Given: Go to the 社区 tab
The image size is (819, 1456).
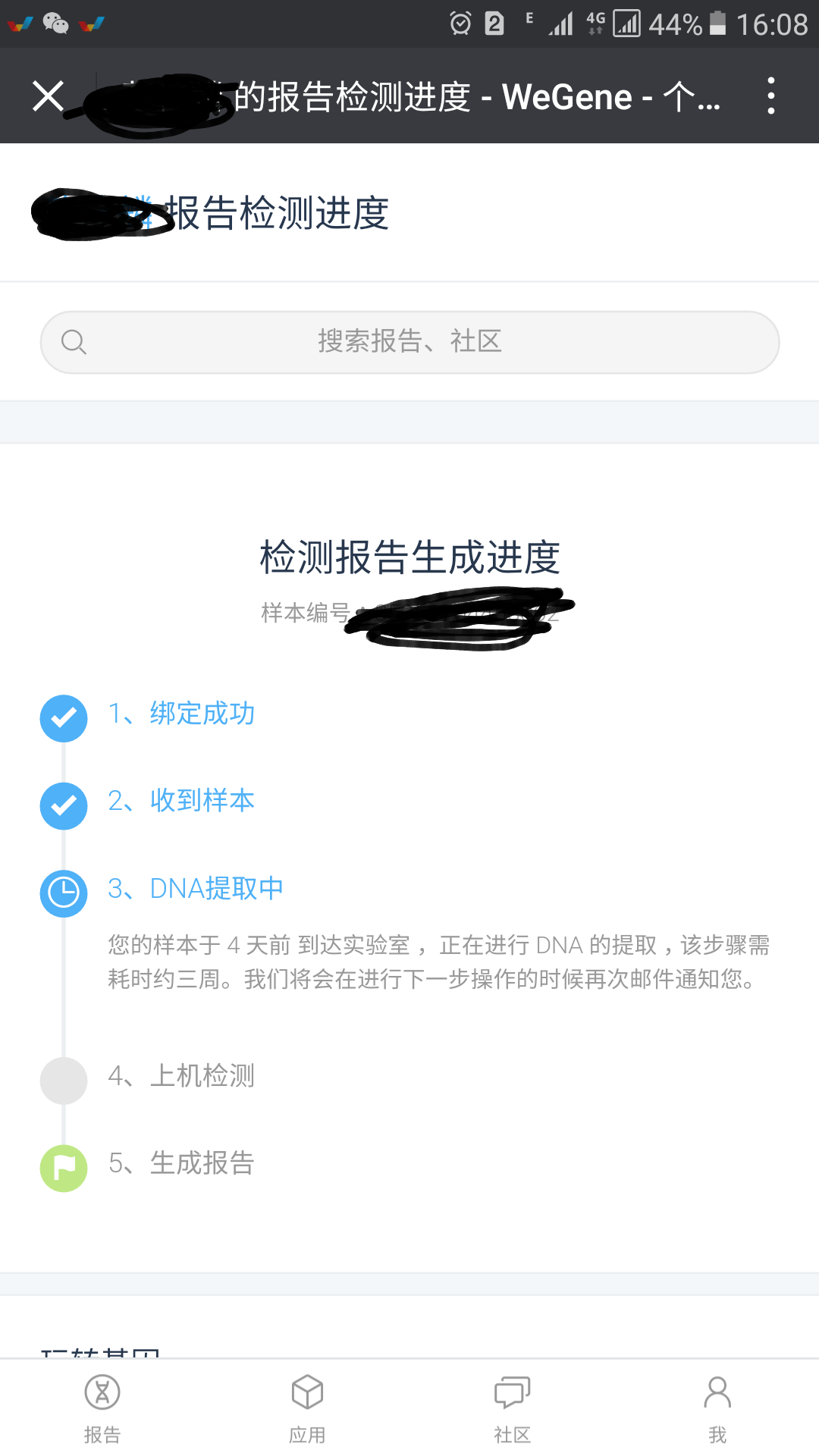Looking at the screenshot, I should click(x=512, y=1409).
